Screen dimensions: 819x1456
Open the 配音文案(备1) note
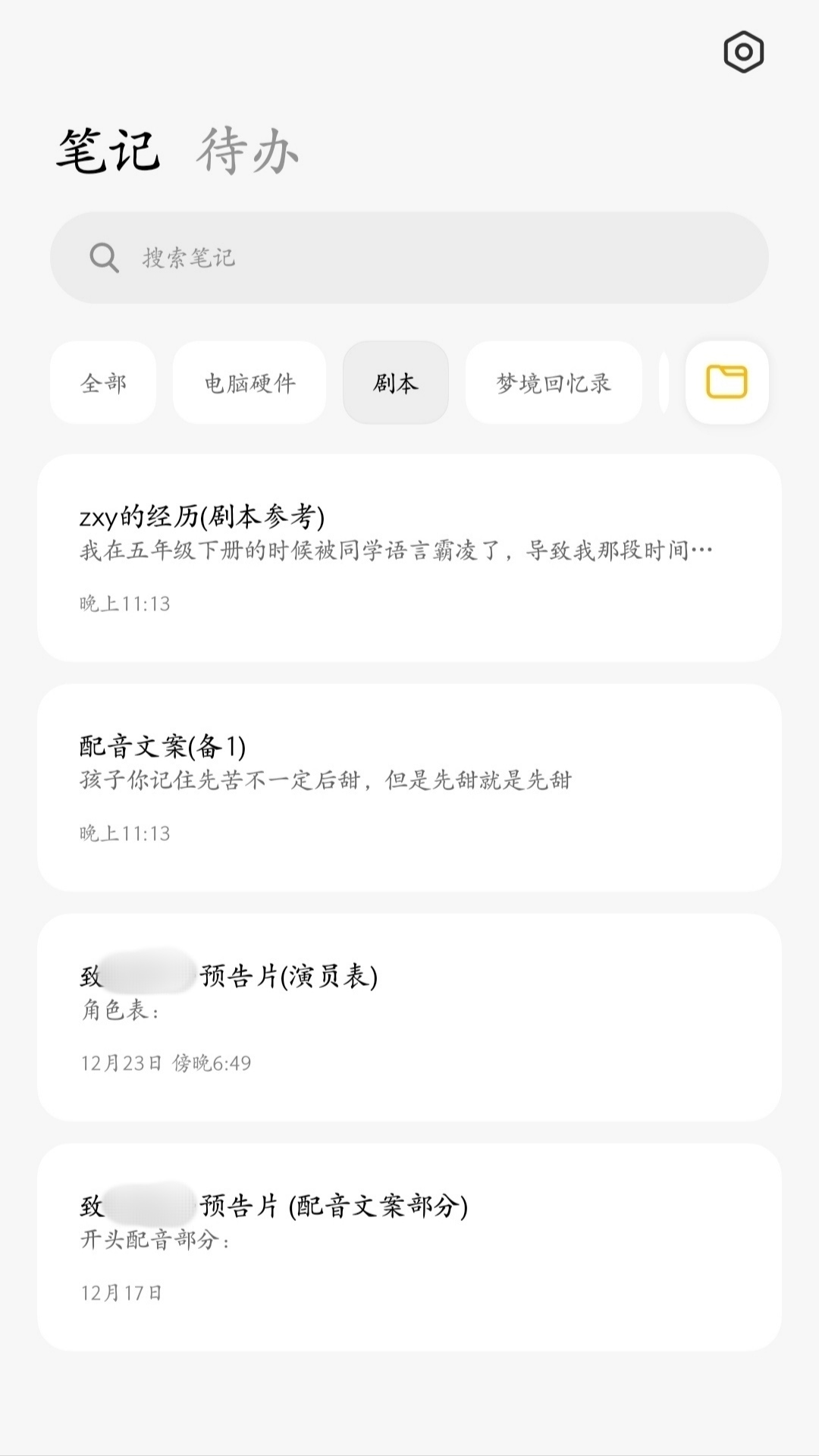coord(409,788)
